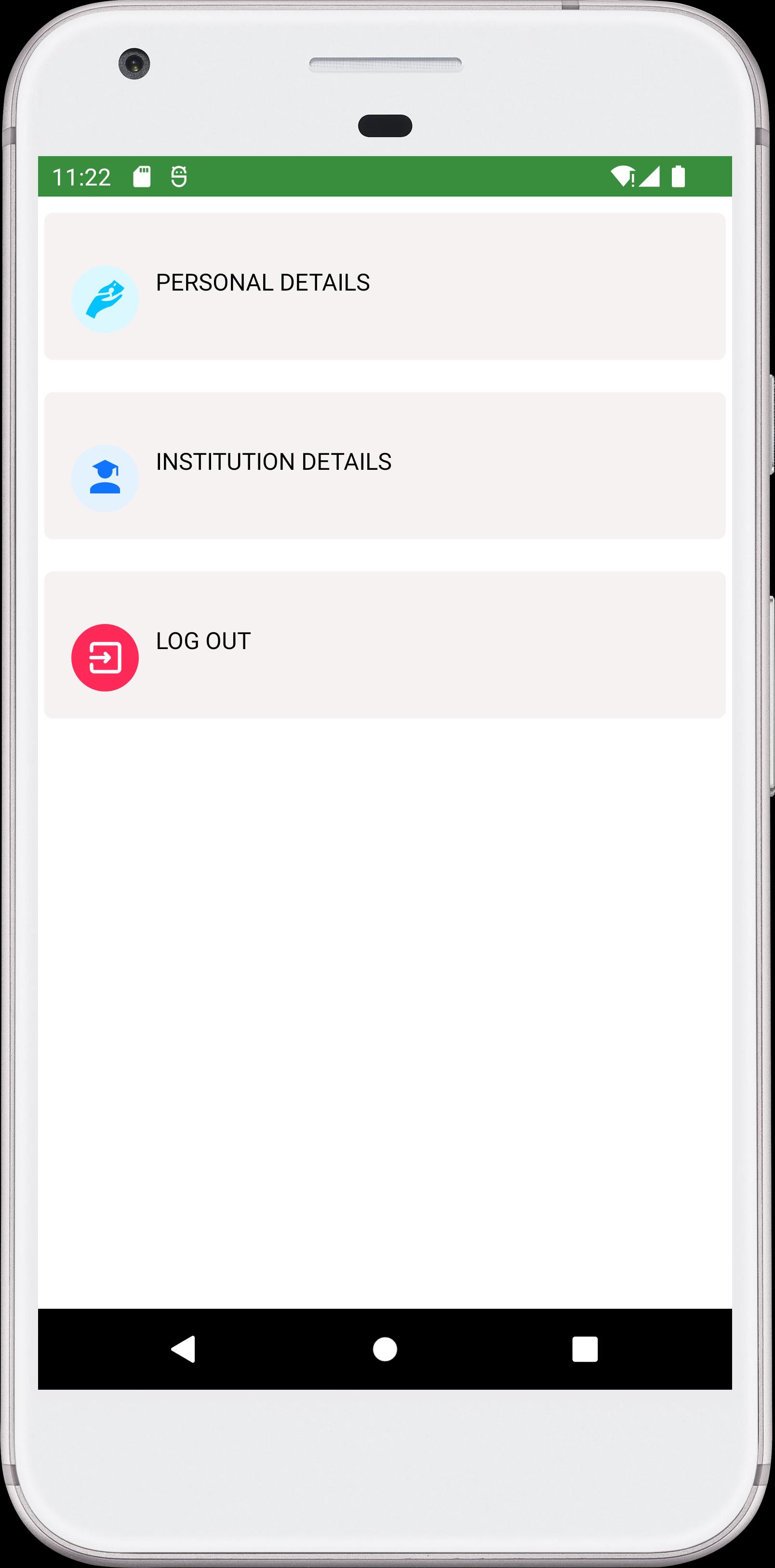This screenshot has height=1568, width=775.
Task: Open recent apps from navigation bar
Action: (585, 1349)
